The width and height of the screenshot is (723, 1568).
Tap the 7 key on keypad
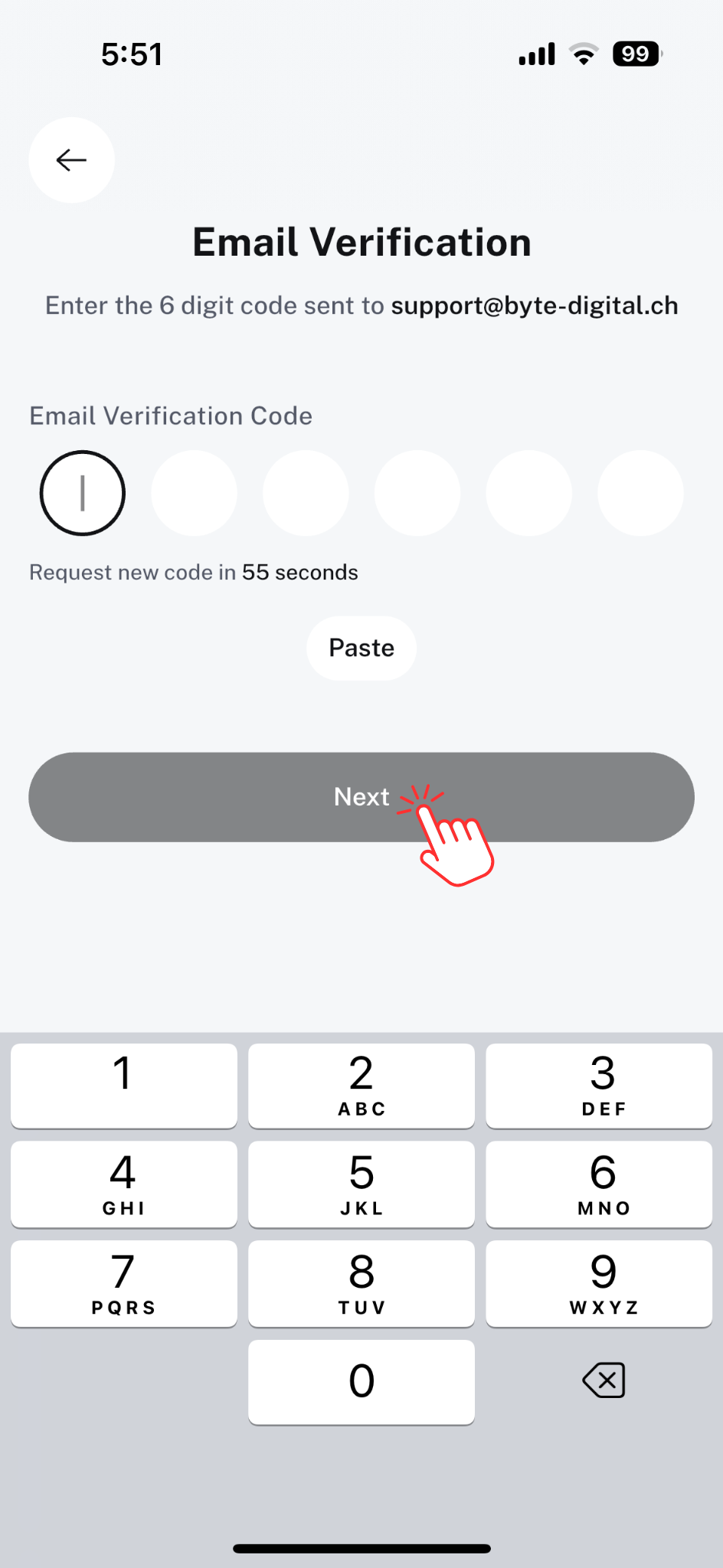pos(124,1283)
